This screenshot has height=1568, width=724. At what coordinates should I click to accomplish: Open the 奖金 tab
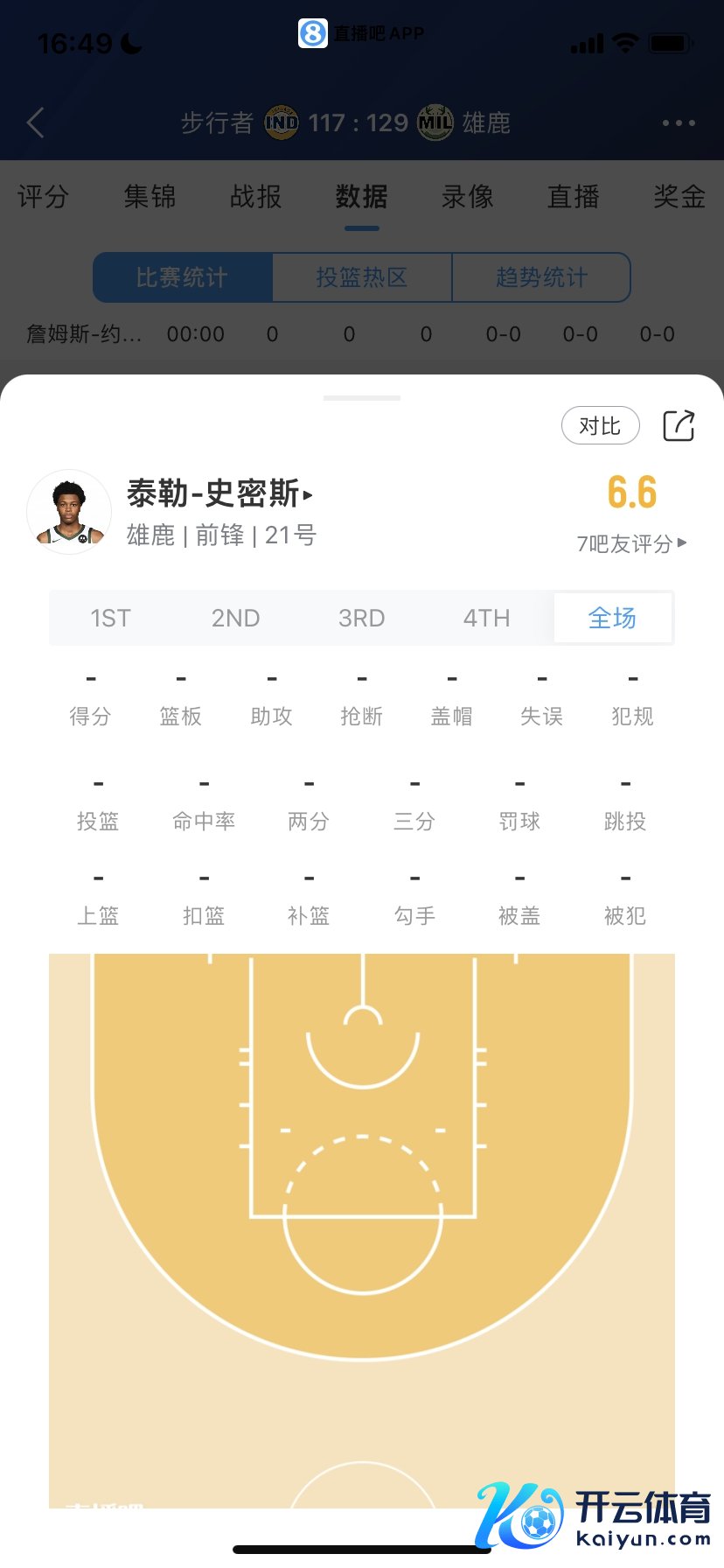click(679, 197)
